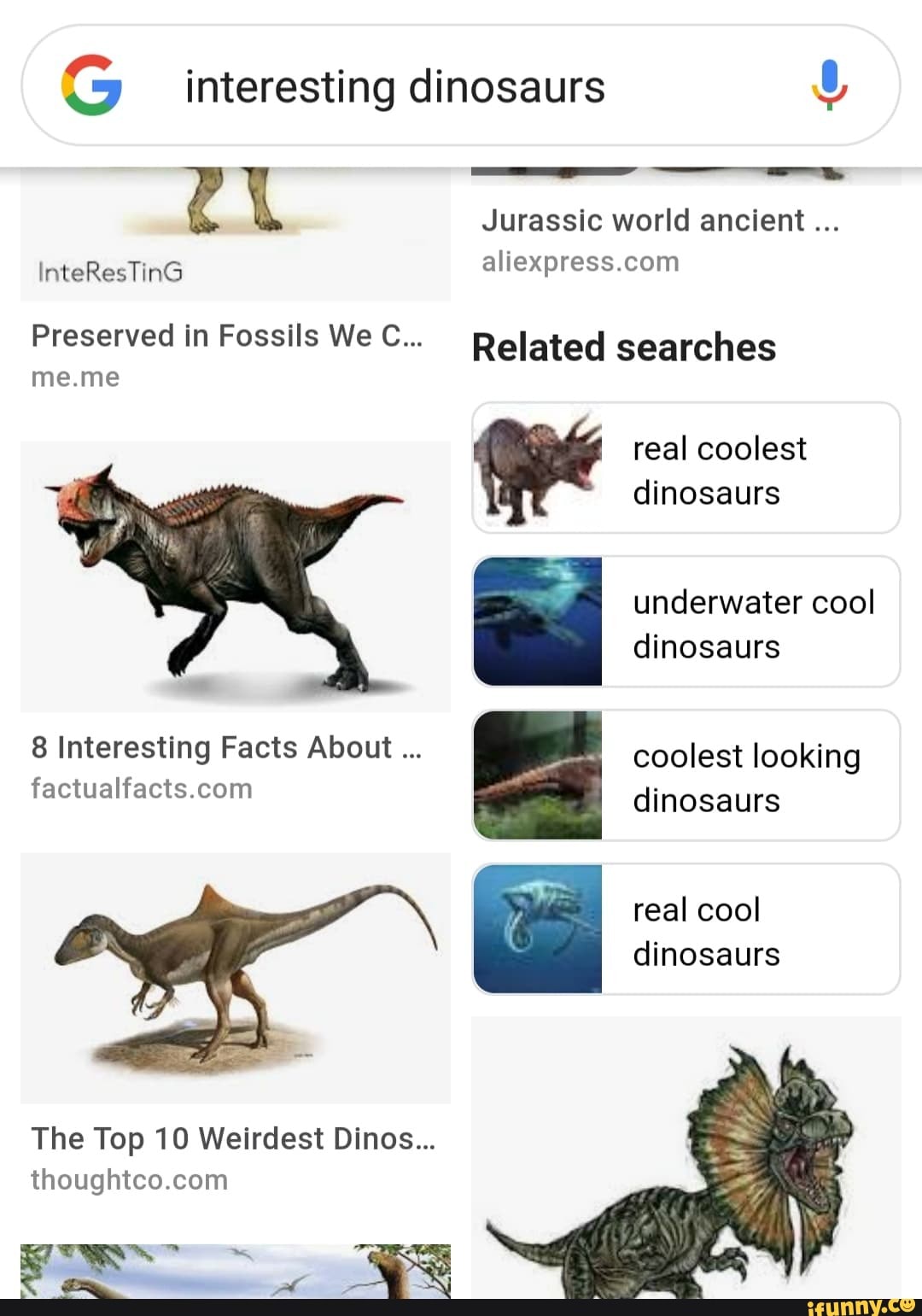Click The Top 10 Weirdest Dinos result title
Viewport: 922px width, 1316px height.
tap(234, 1138)
